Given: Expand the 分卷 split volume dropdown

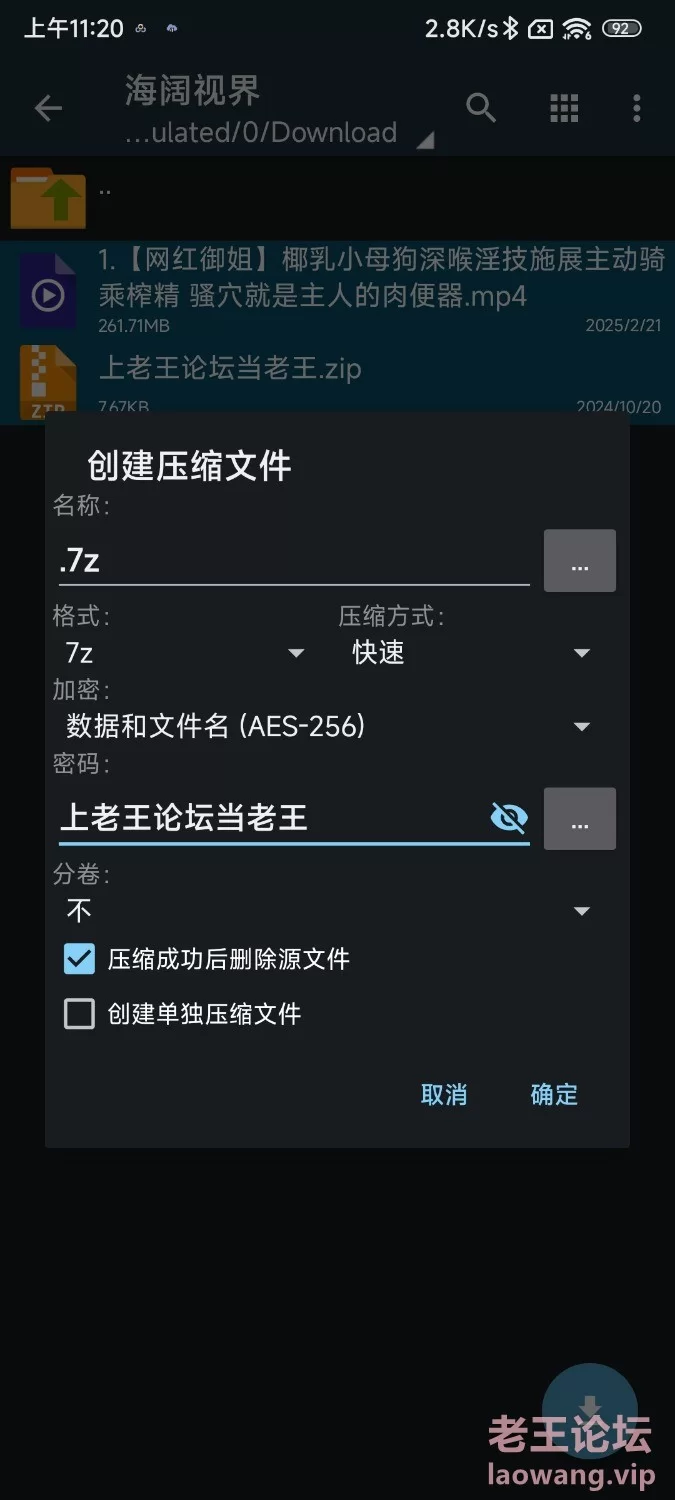Looking at the screenshot, I should (328, 910).
